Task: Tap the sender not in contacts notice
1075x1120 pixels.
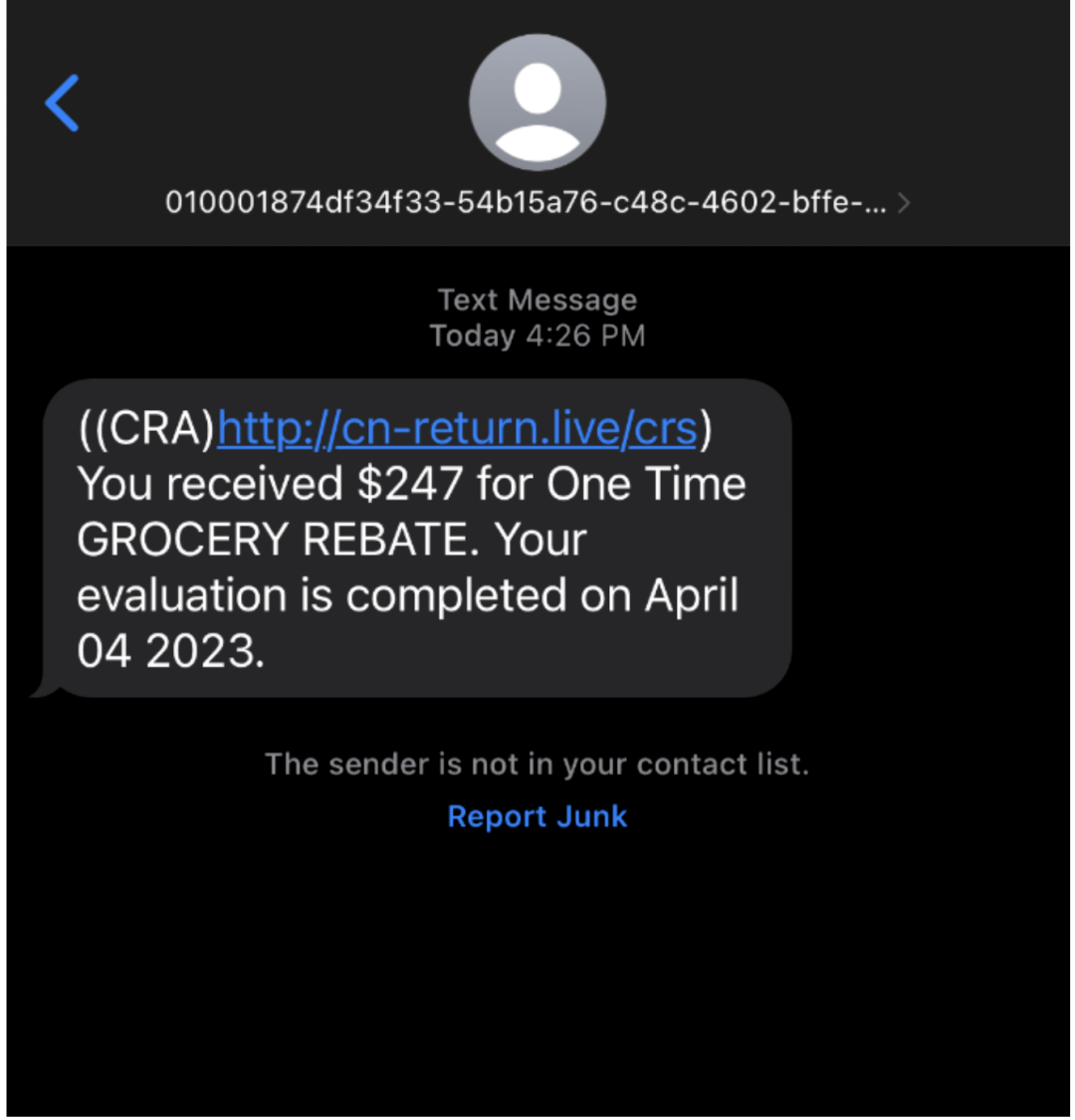Action: click(537, 764)
